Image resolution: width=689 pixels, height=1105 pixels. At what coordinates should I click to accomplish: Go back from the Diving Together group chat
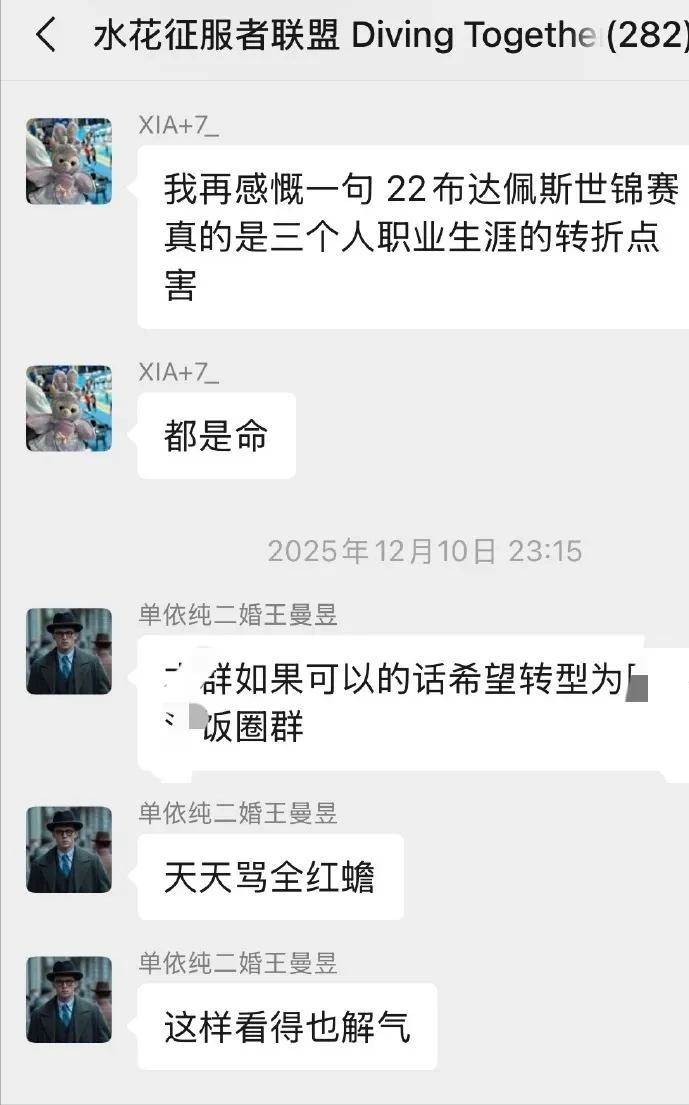(45, 36)
